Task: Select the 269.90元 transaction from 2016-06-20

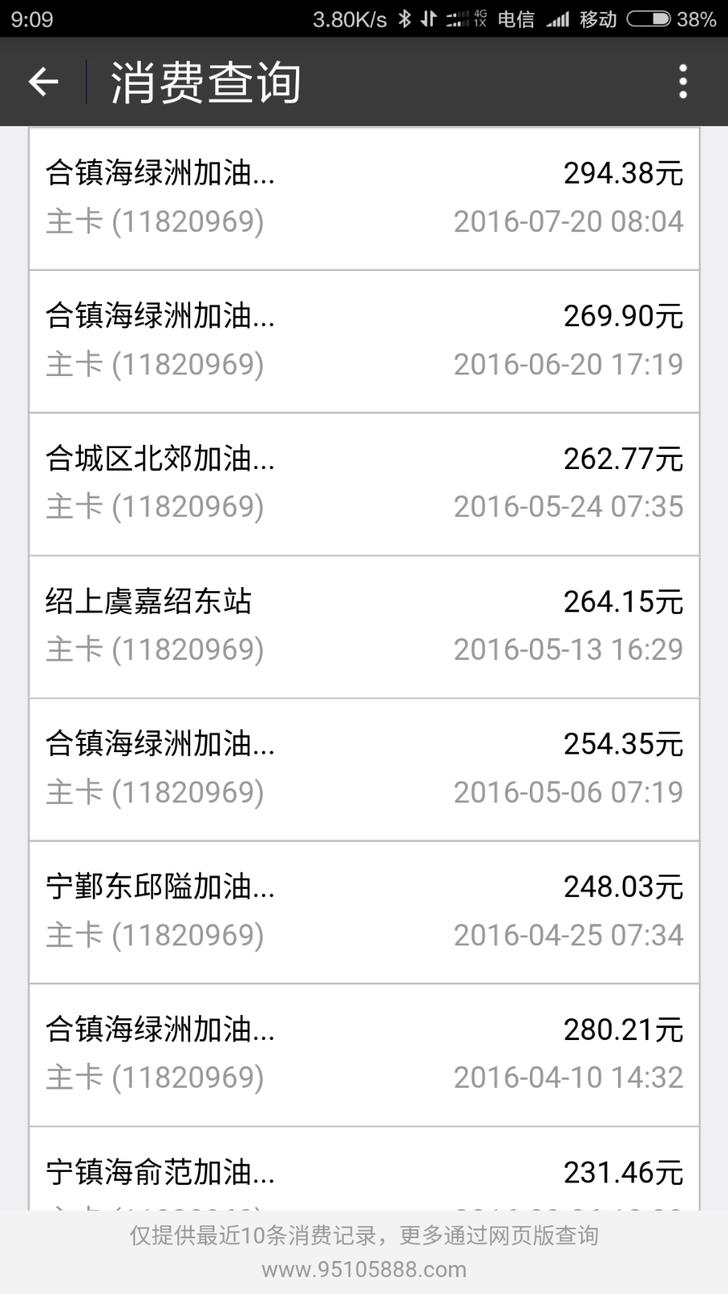Action: click(364, 340)
